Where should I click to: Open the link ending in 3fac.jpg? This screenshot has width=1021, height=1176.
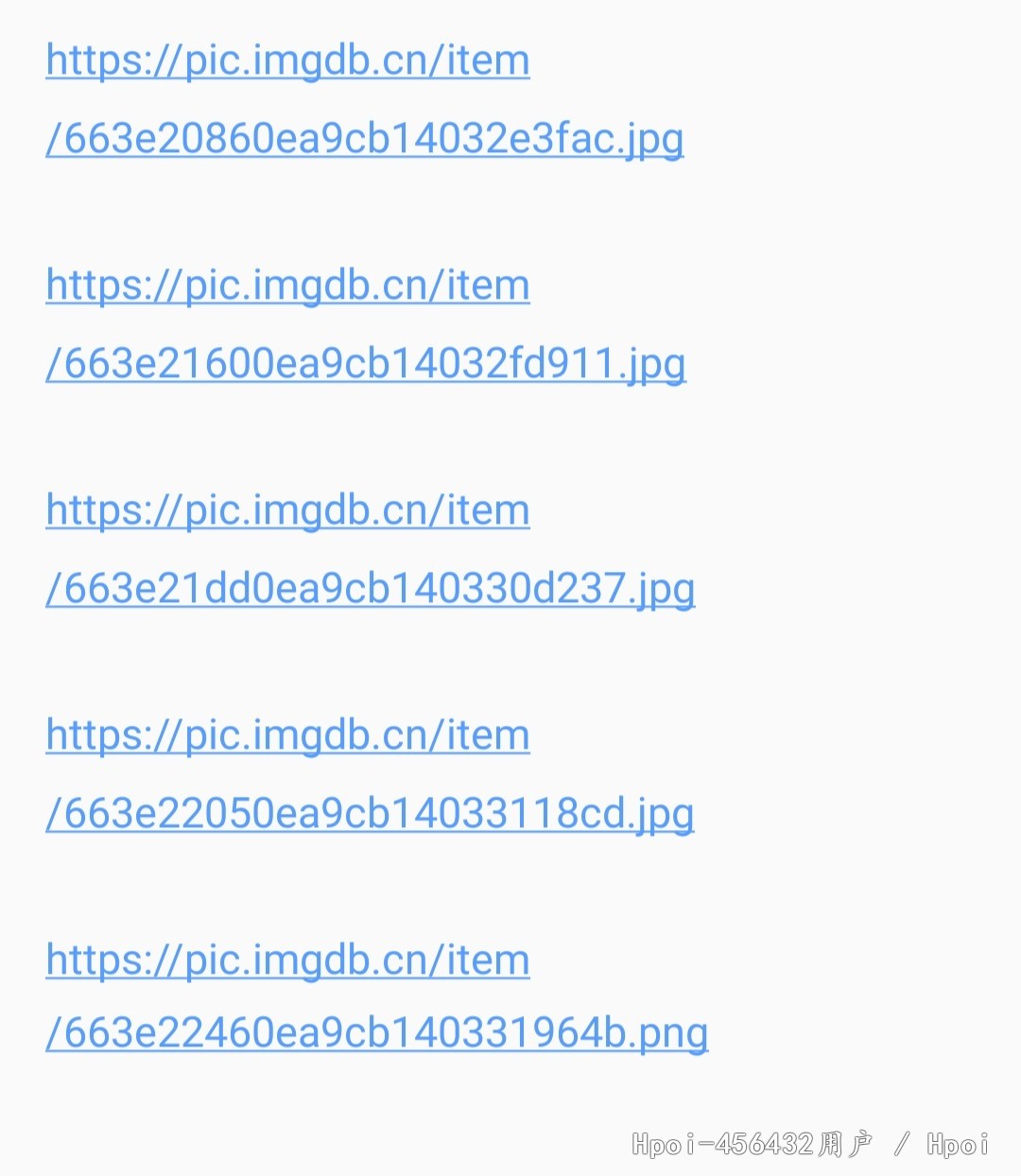[364, 139]
